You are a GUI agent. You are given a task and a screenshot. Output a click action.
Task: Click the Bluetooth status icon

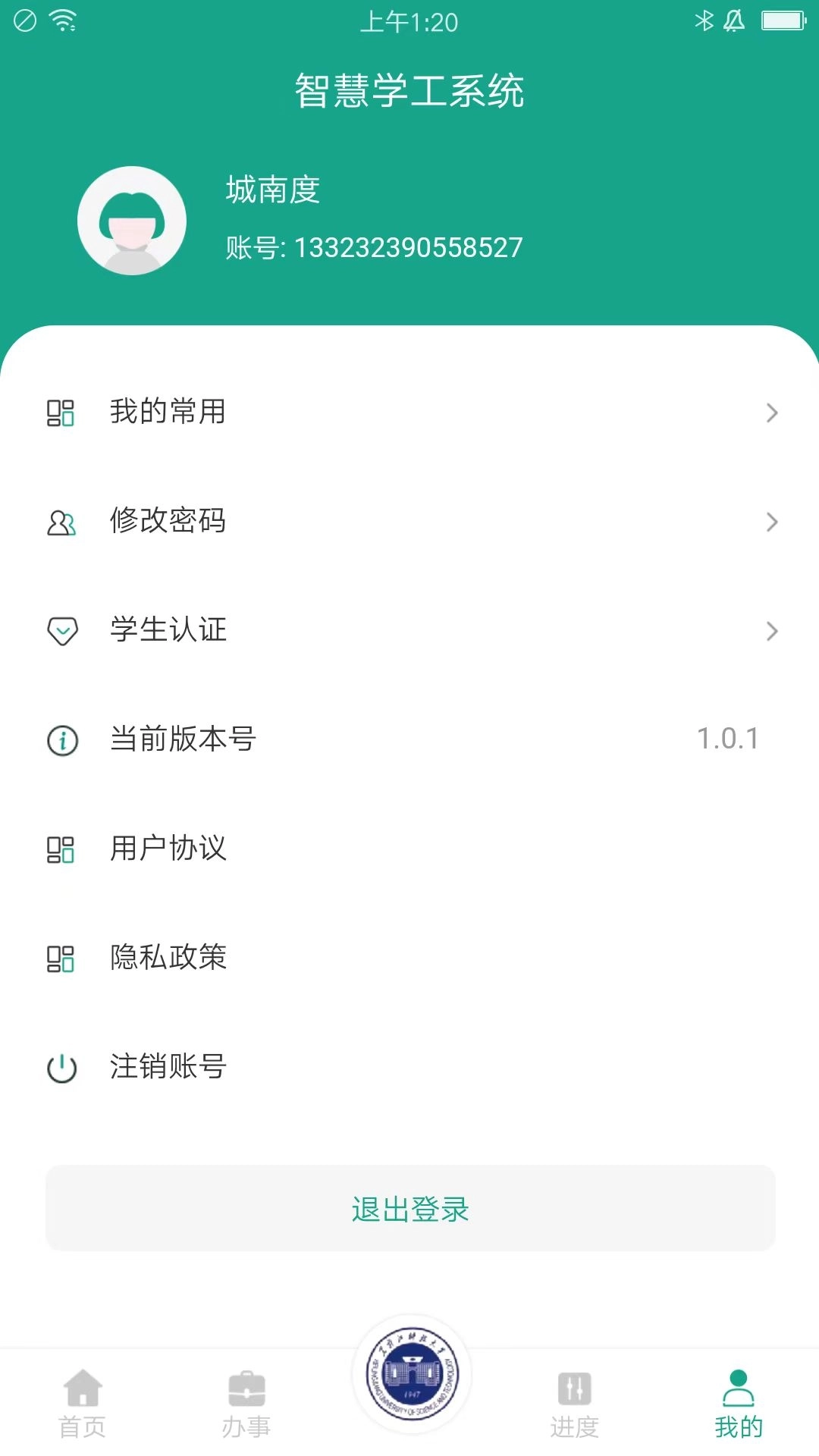coord(706,21)
